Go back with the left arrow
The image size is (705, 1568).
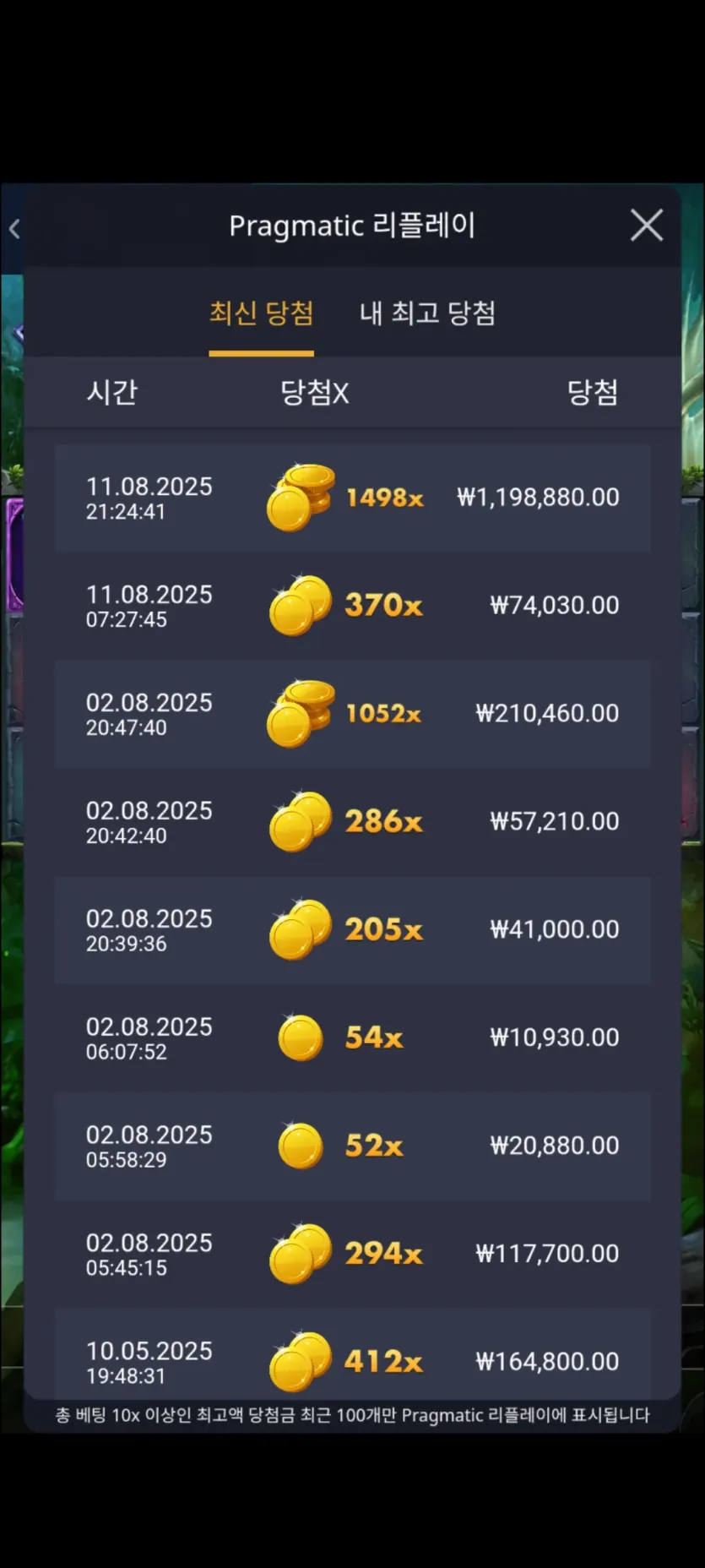pyautogui.click(x=14, y=228)
